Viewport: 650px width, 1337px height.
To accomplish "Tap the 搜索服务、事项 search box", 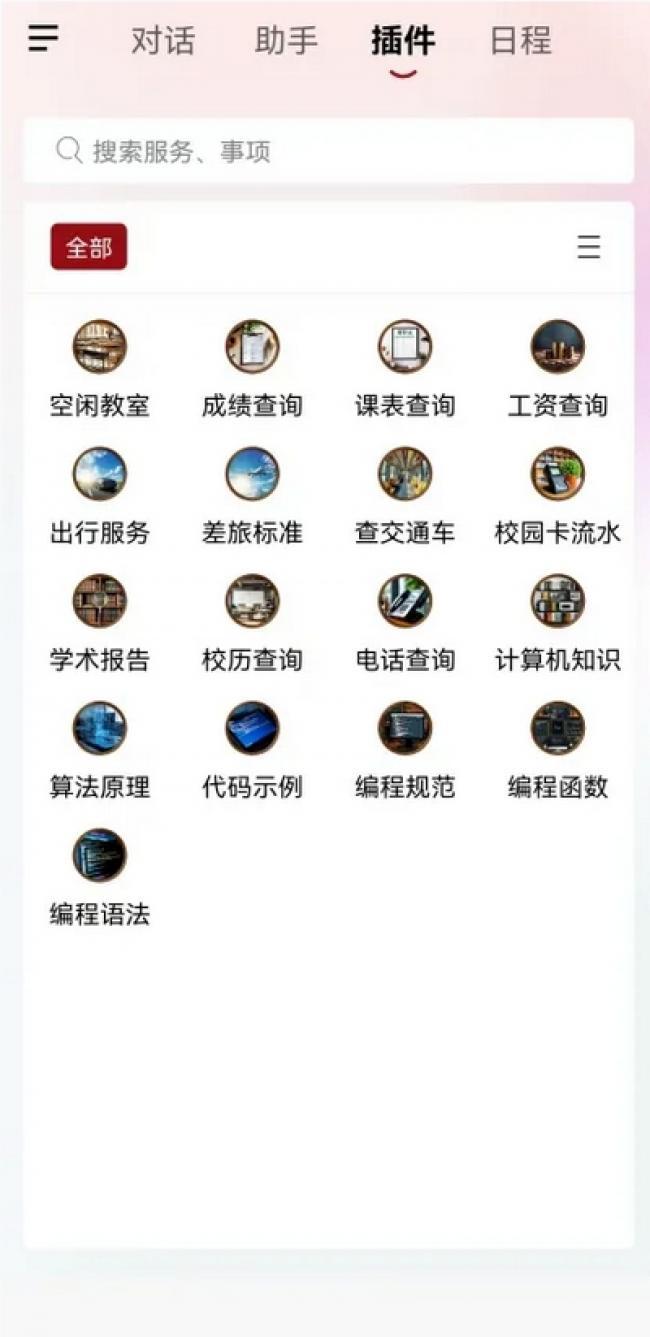I will 329,151.
